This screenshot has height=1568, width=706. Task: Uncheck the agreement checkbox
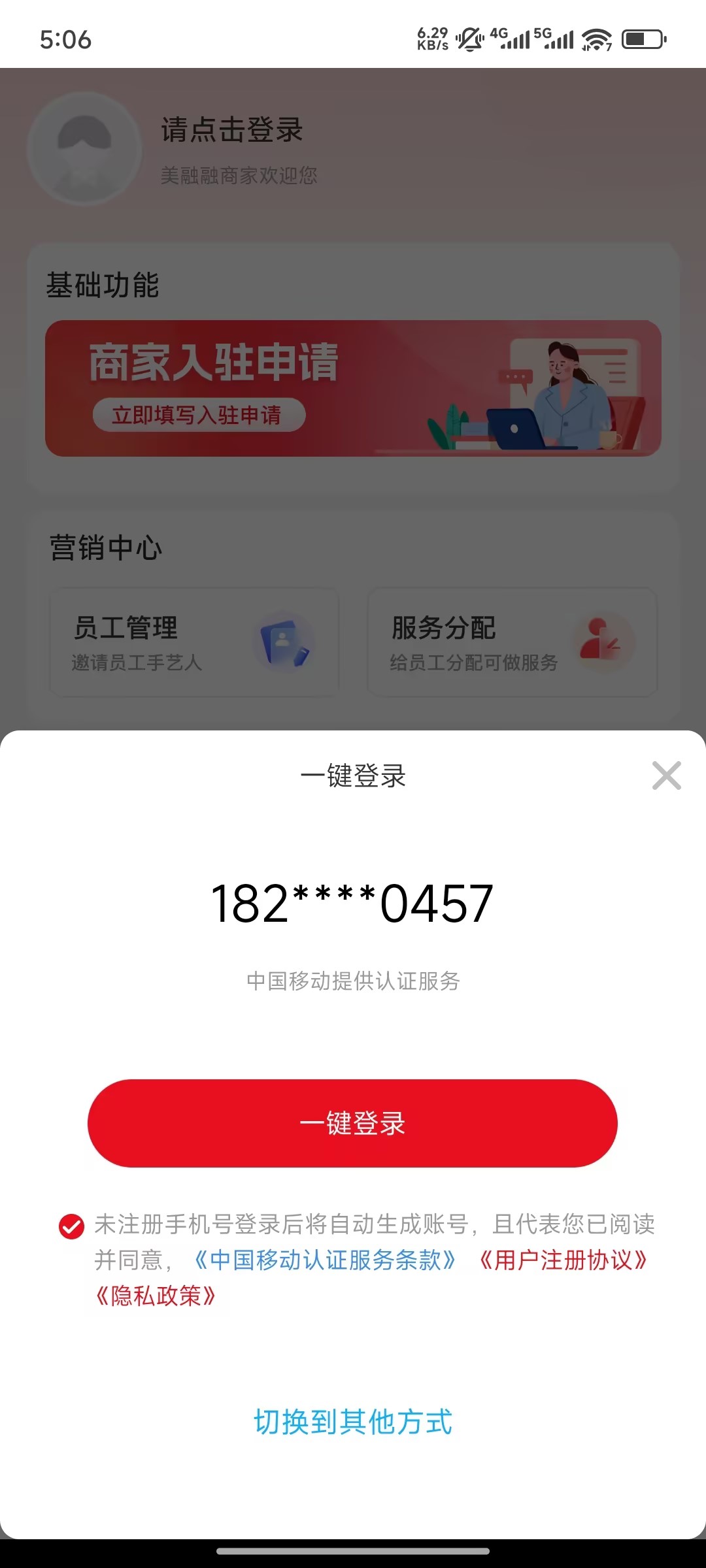click(72, 1226)
